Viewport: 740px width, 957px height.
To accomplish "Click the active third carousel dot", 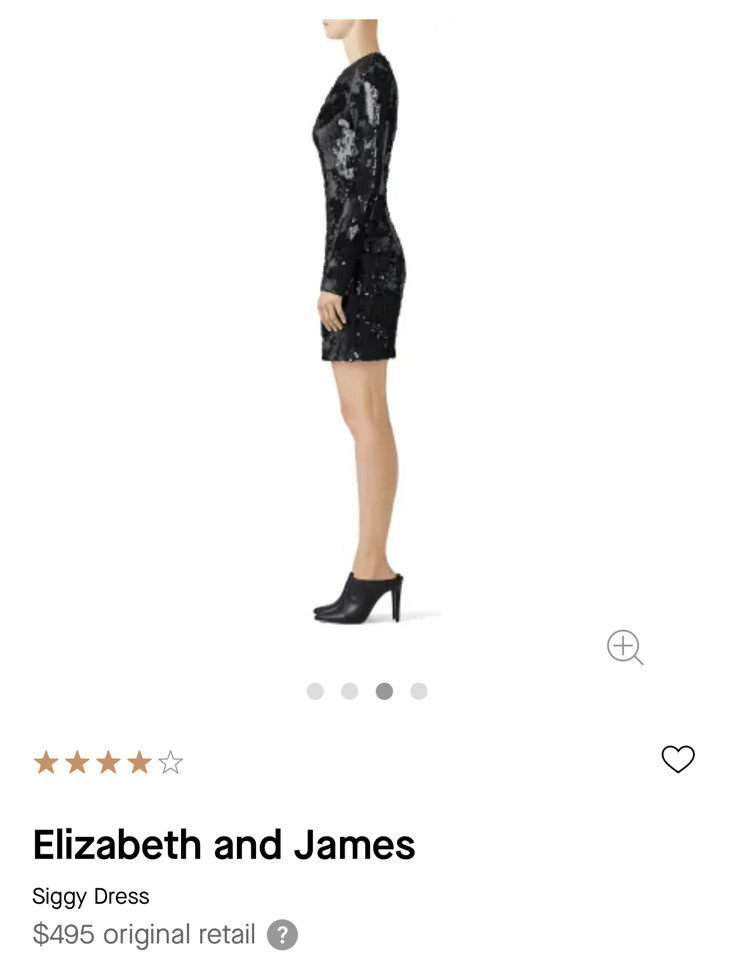I will point(383,690).
